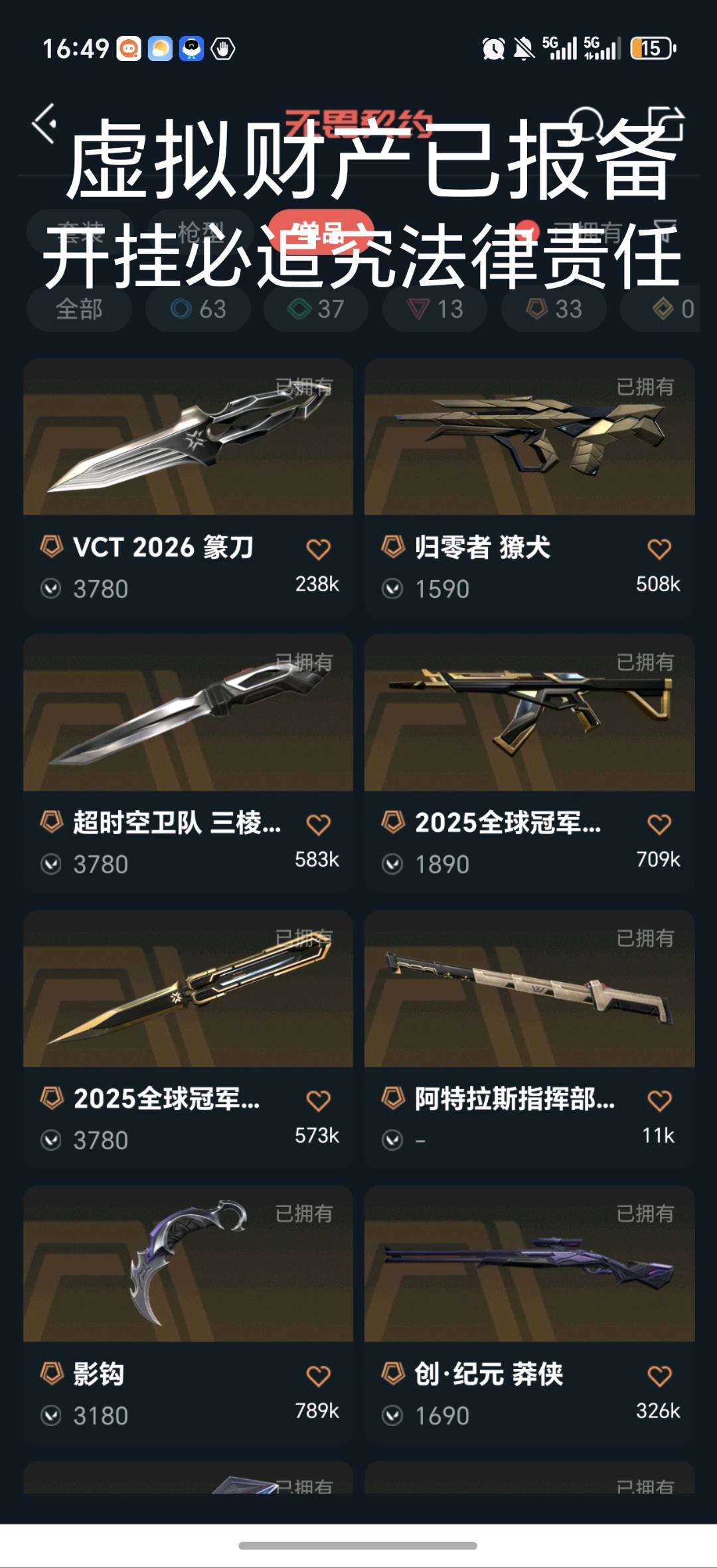Like the 阿特拉斯指挥部 skin
Image resolution: width=717 pixels, height=1568 pixels.
click(659, 1101)
